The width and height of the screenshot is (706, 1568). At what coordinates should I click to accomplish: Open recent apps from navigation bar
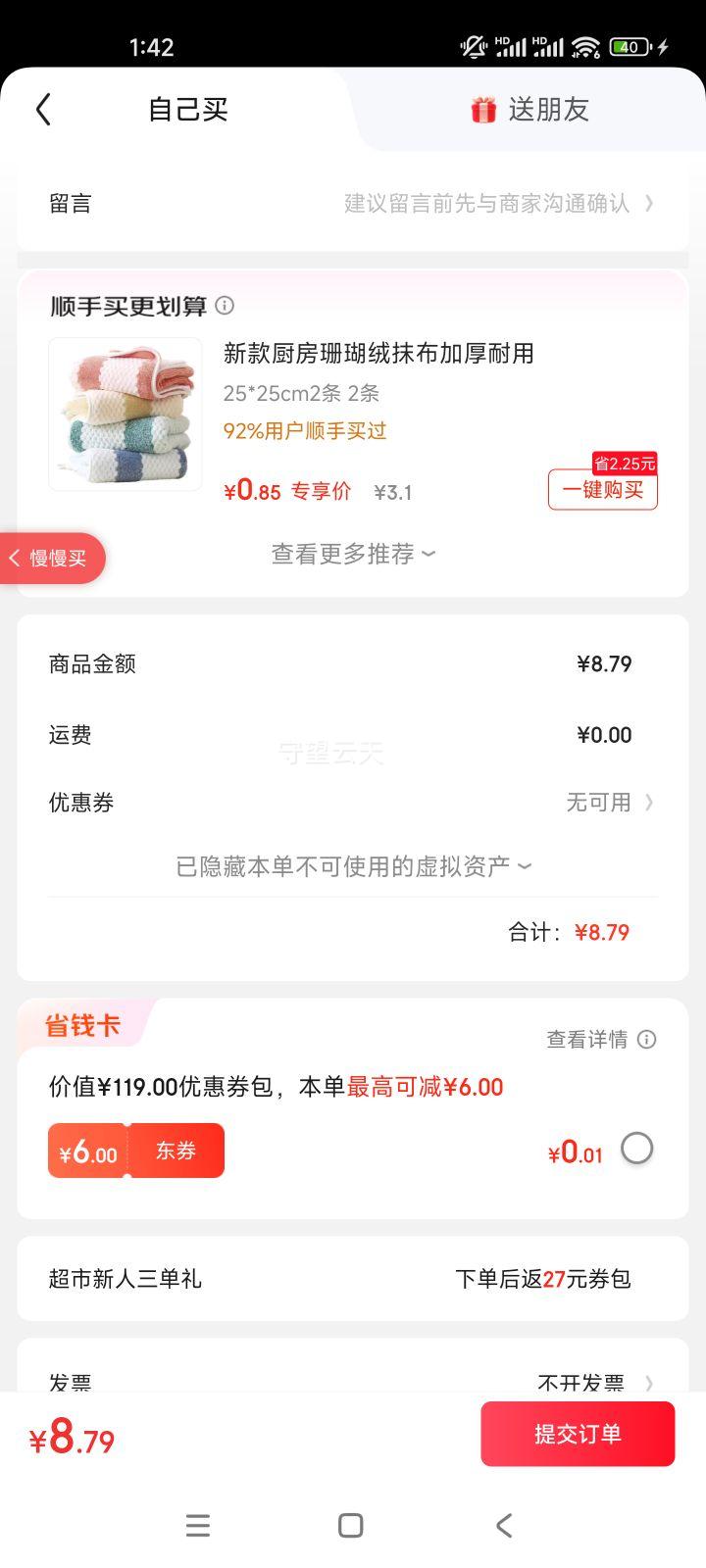198,1526
